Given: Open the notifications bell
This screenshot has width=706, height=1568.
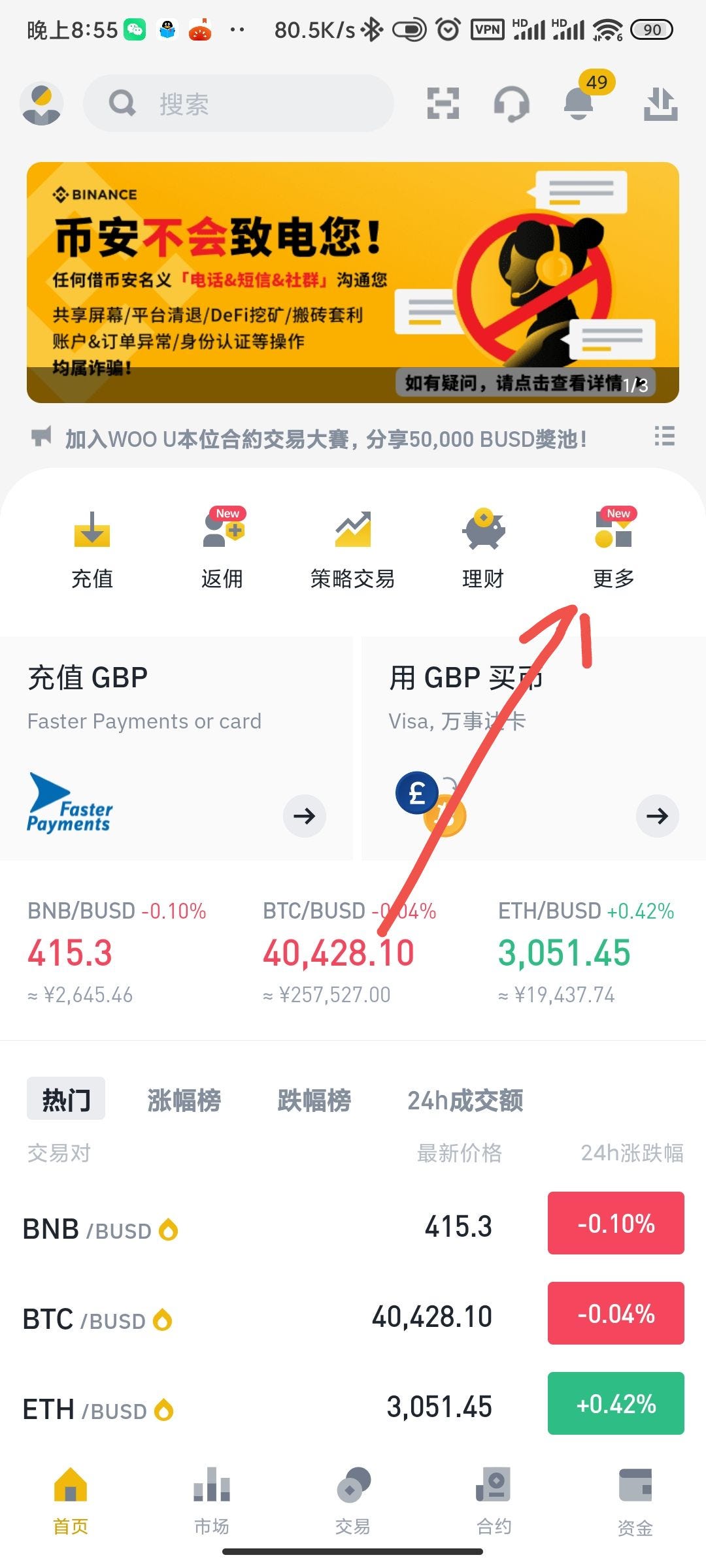Looking at the screenshot, I should 579,104.
